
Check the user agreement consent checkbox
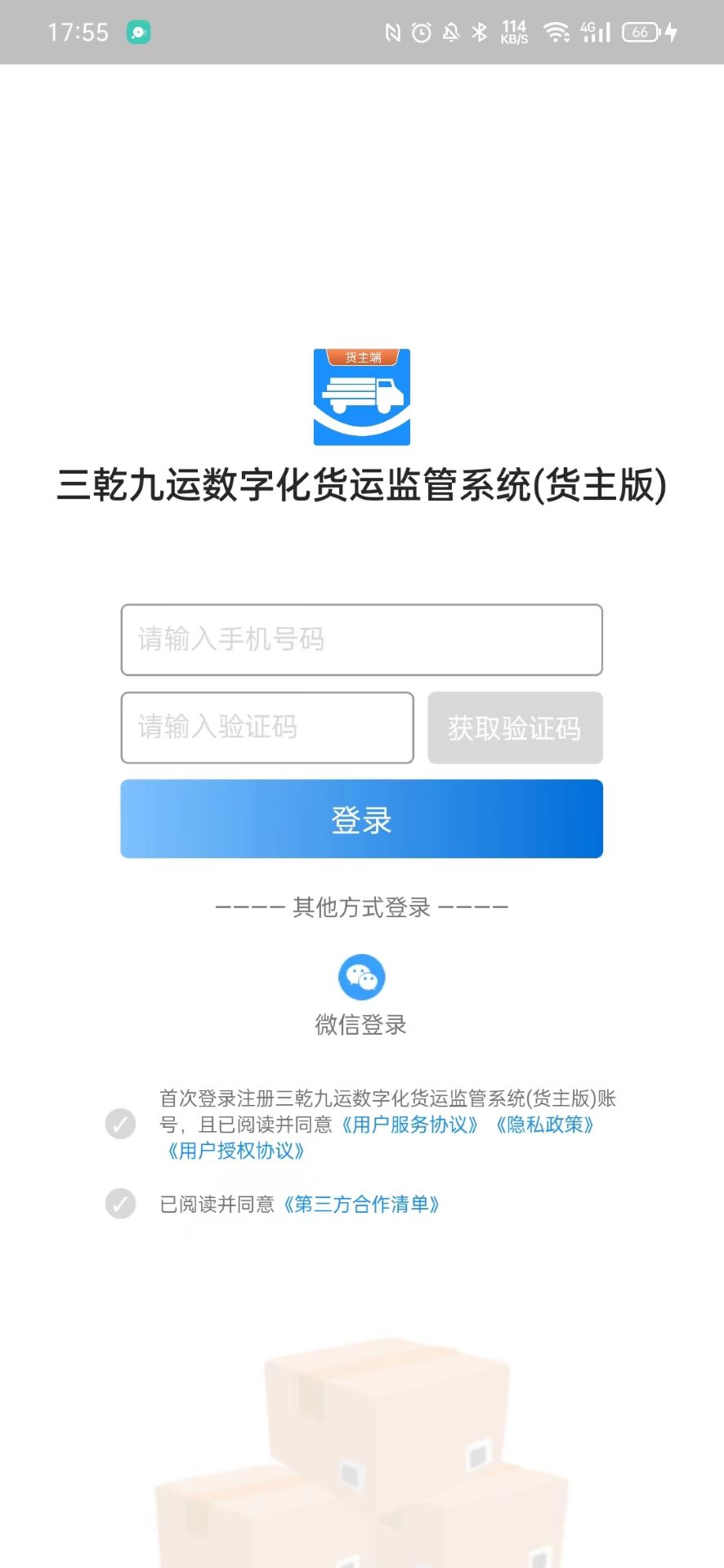click(120, 1125)
